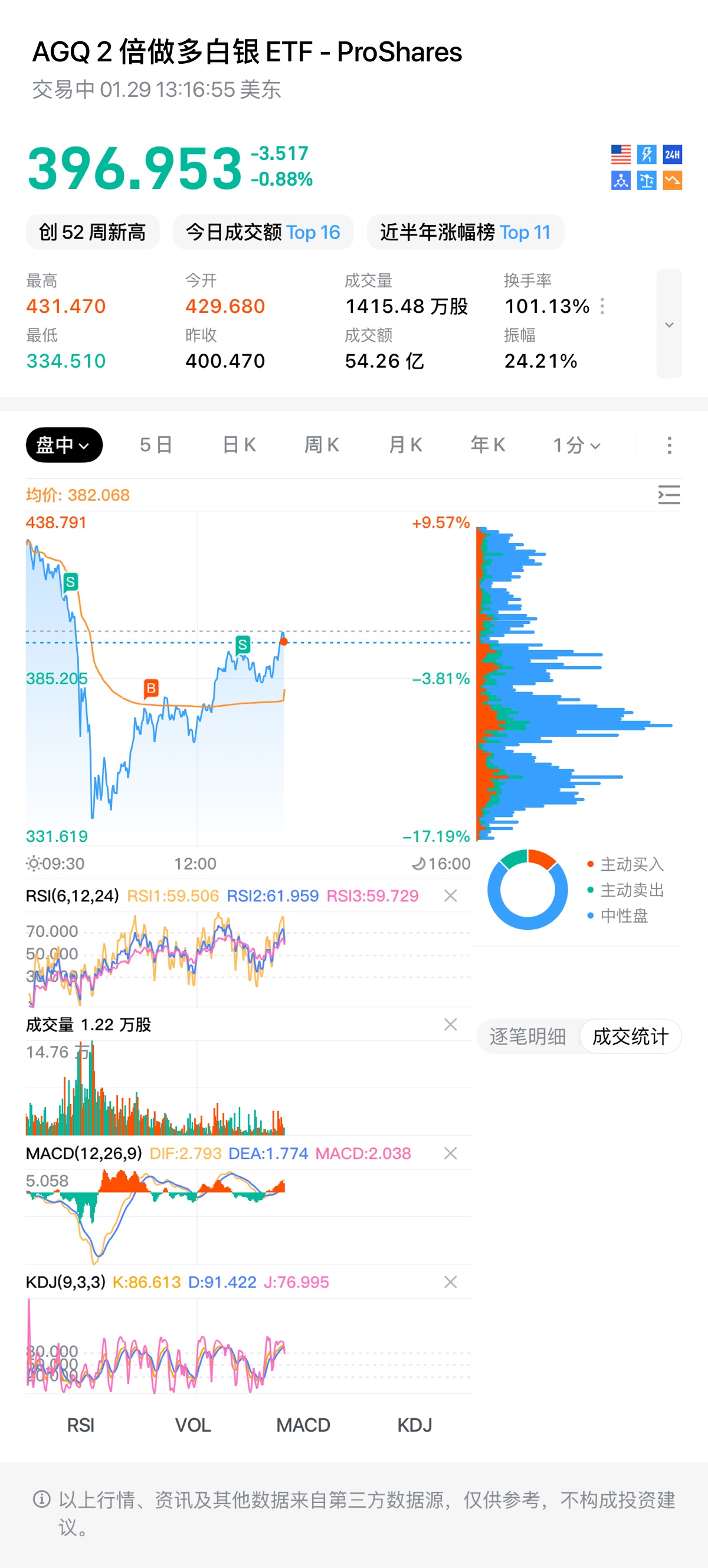Dismiss the MACD indicator panel

click(x=450, y=1153)
